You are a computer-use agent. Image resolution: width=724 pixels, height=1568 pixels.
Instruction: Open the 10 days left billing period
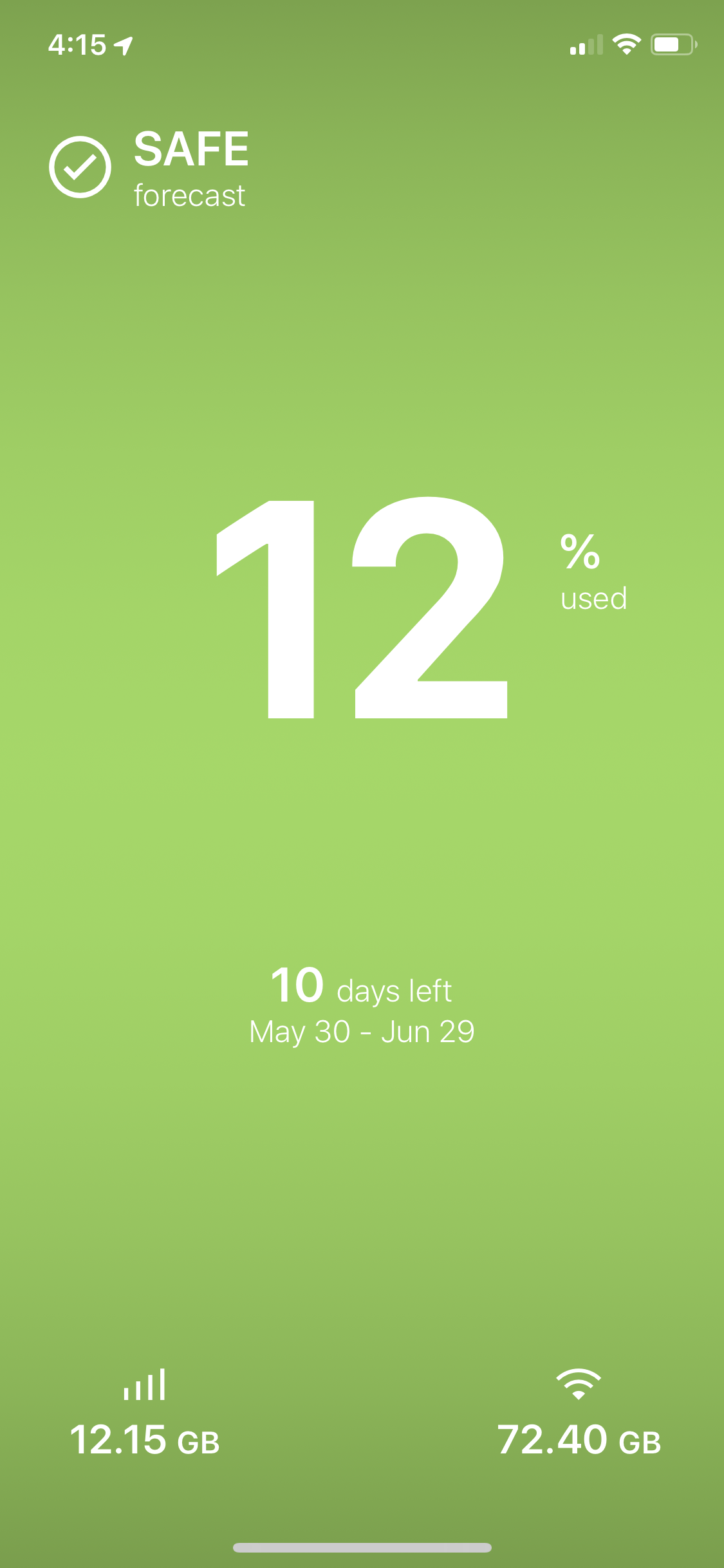click(x=362, y=1006)
